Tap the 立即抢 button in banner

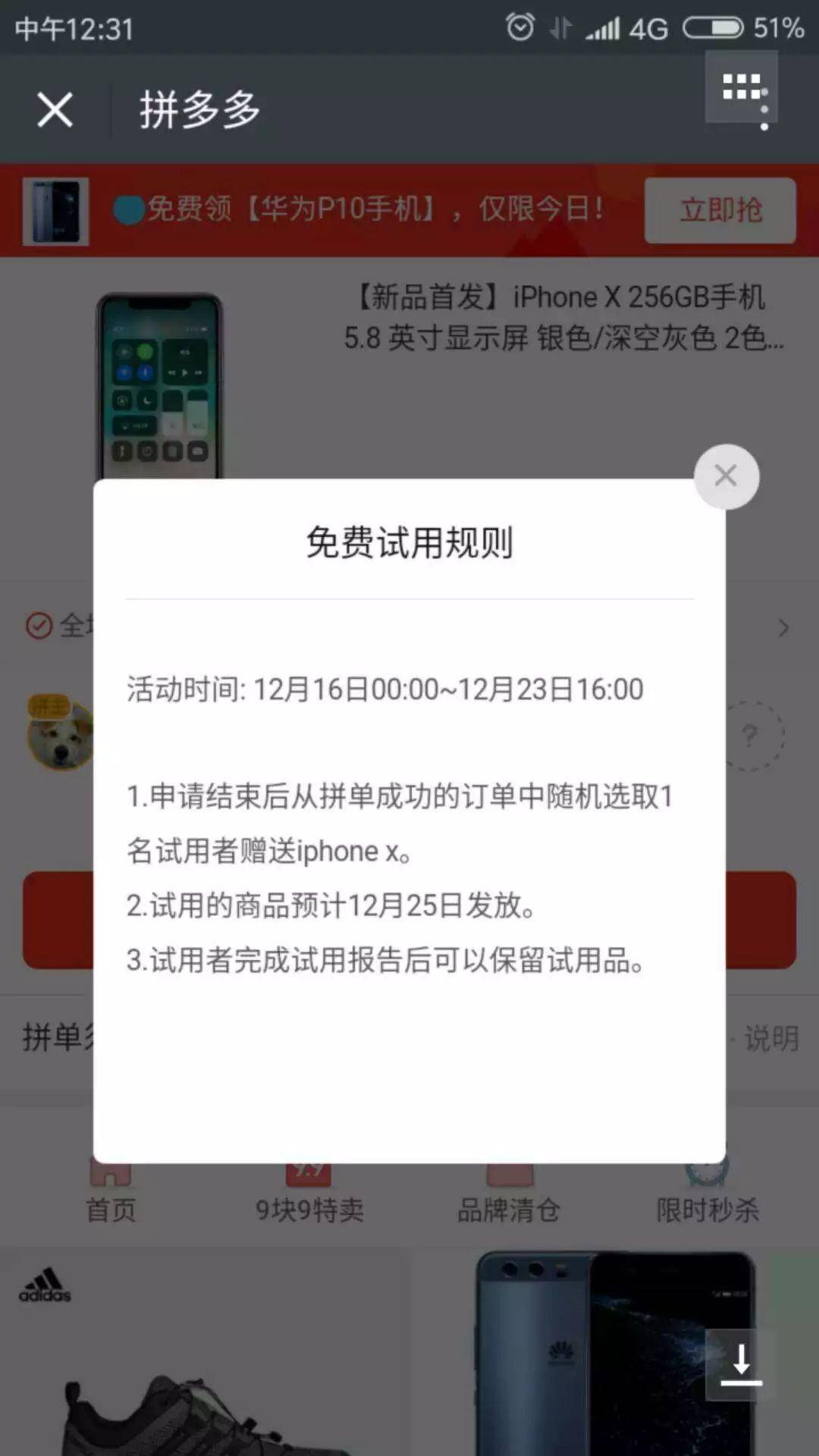720,210
